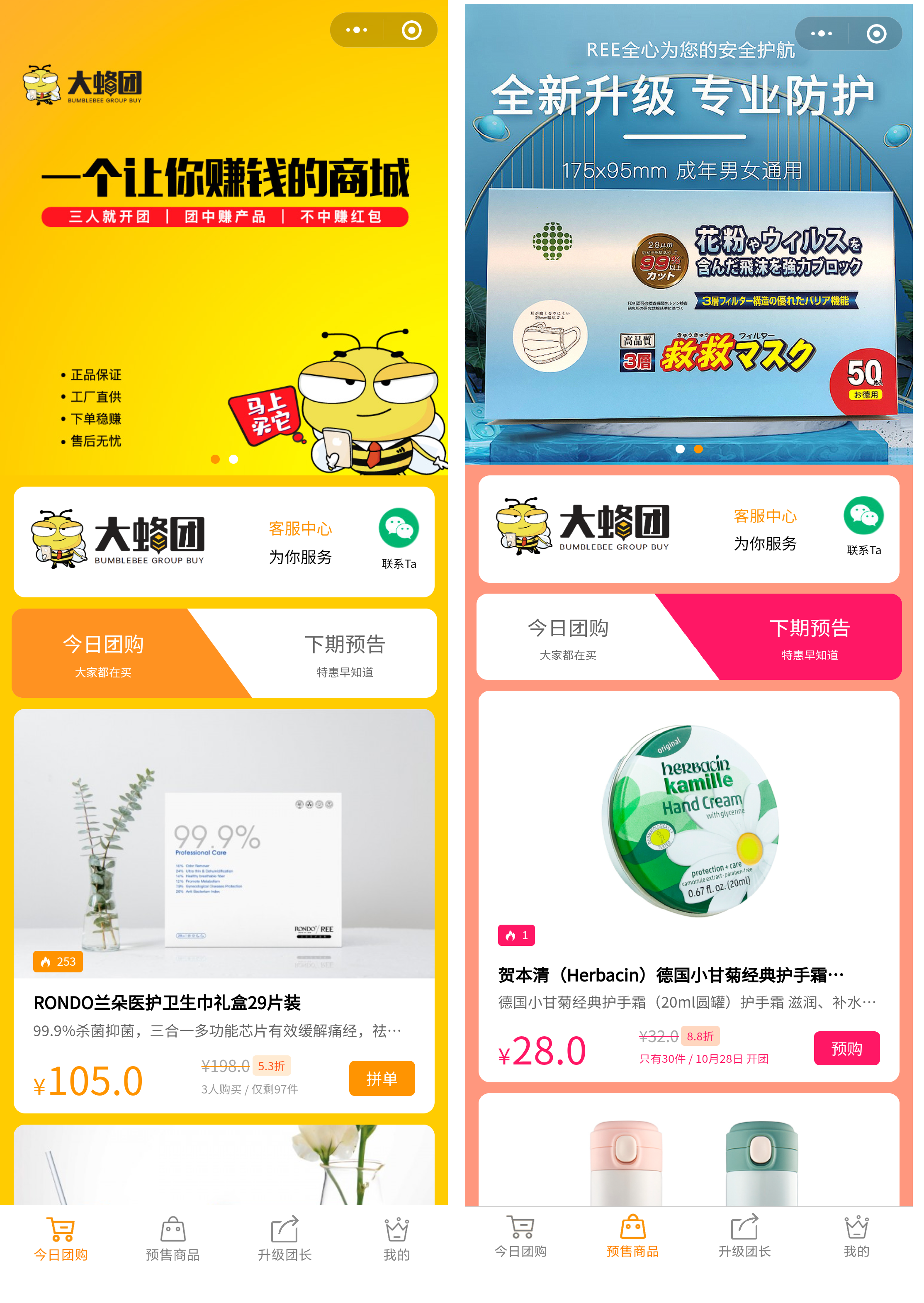Tap the pink 预购 button
This screenshot has height=1303, width=924.
click(846, 1047)
